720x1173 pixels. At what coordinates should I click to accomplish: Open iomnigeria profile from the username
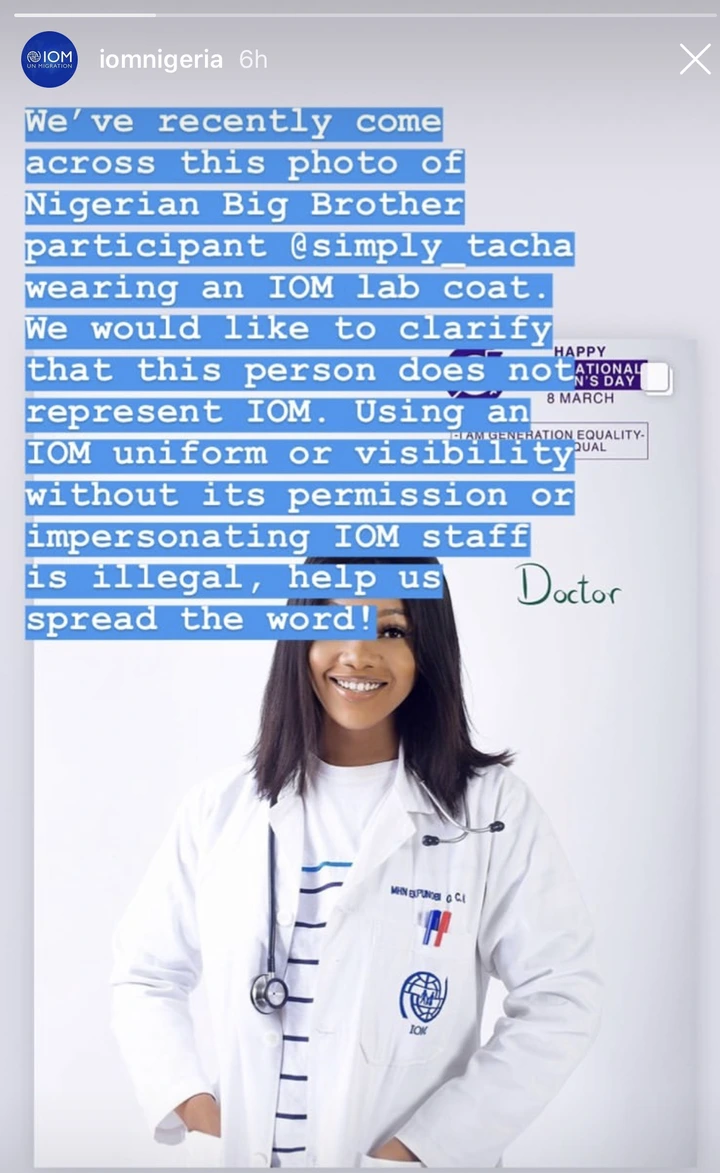coord(161,60)
